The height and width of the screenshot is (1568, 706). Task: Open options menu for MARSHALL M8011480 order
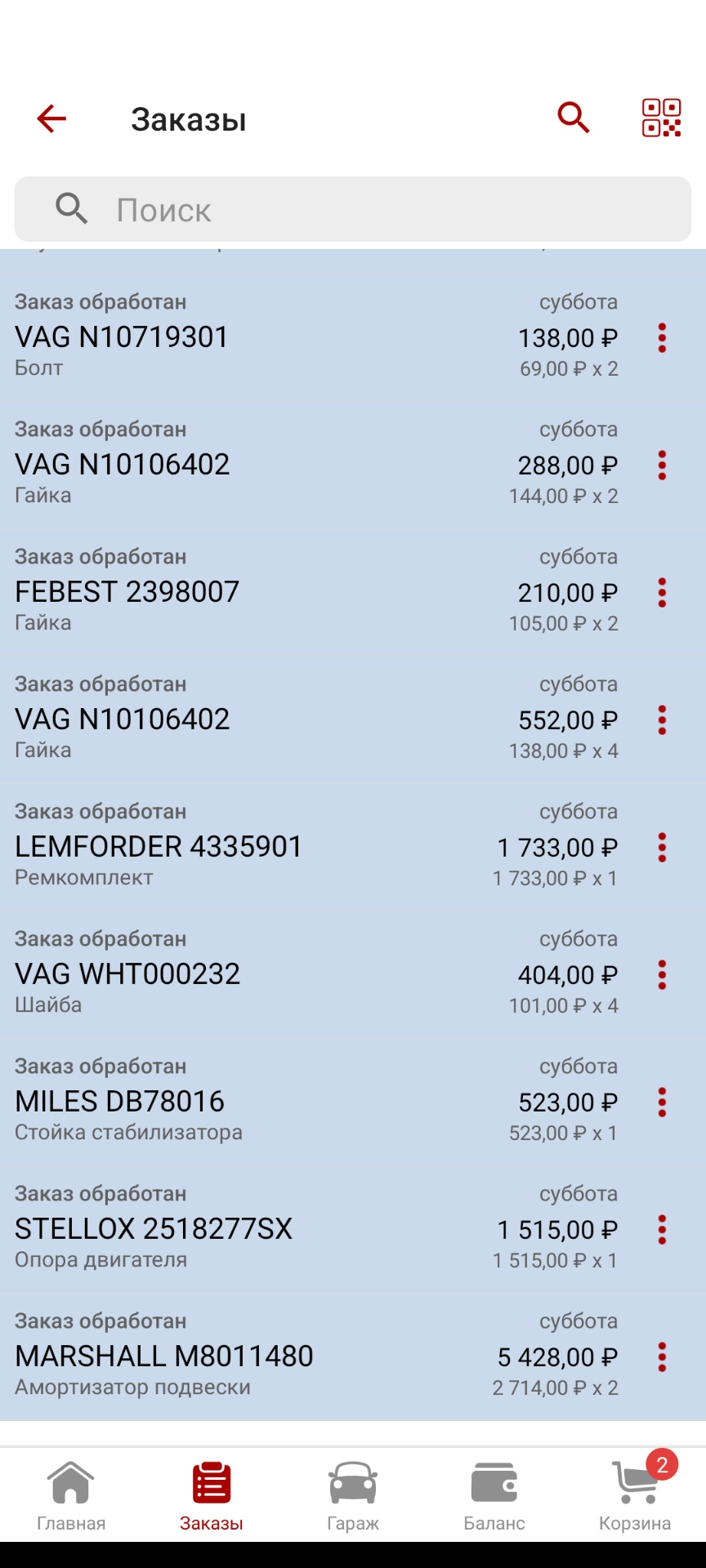(664, 1356)
